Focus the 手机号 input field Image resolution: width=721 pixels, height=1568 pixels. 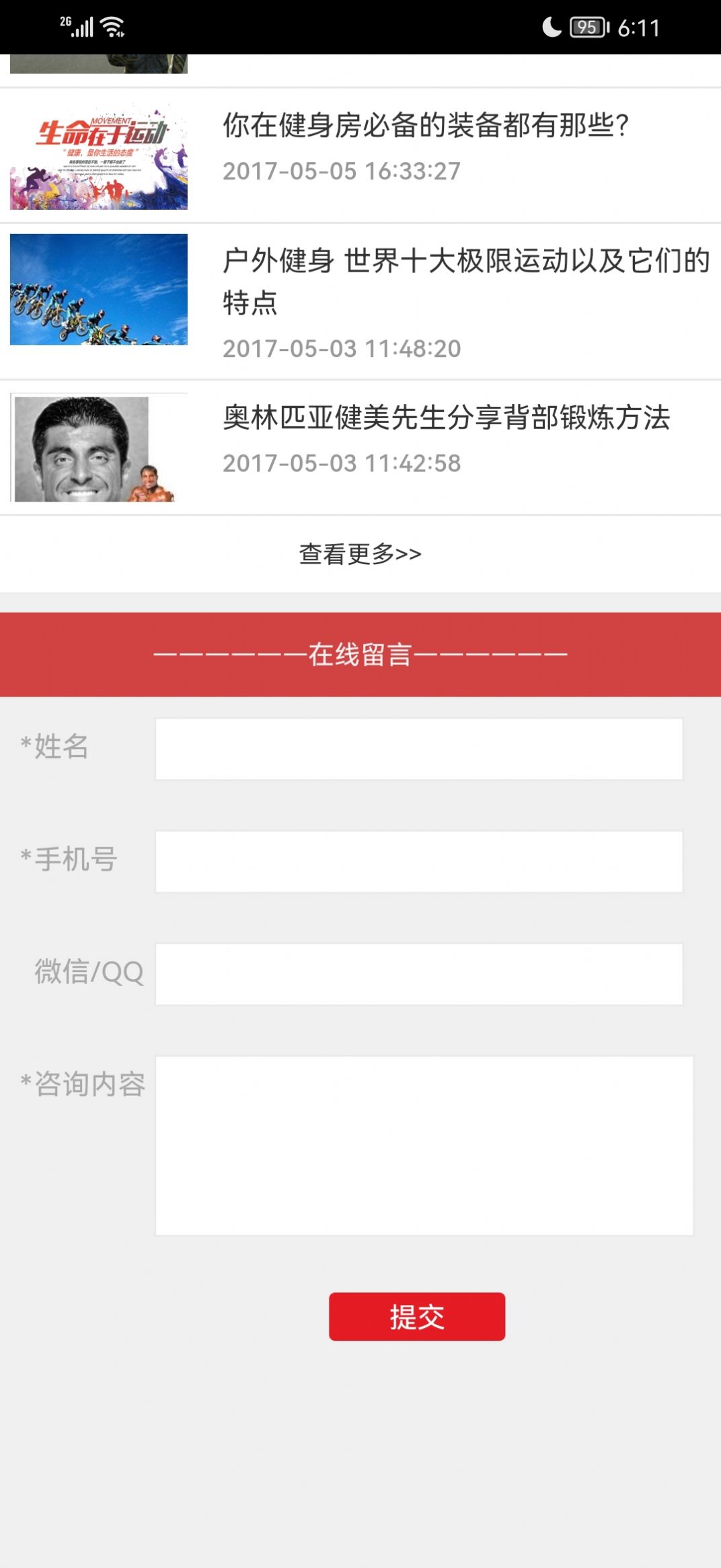419,861
